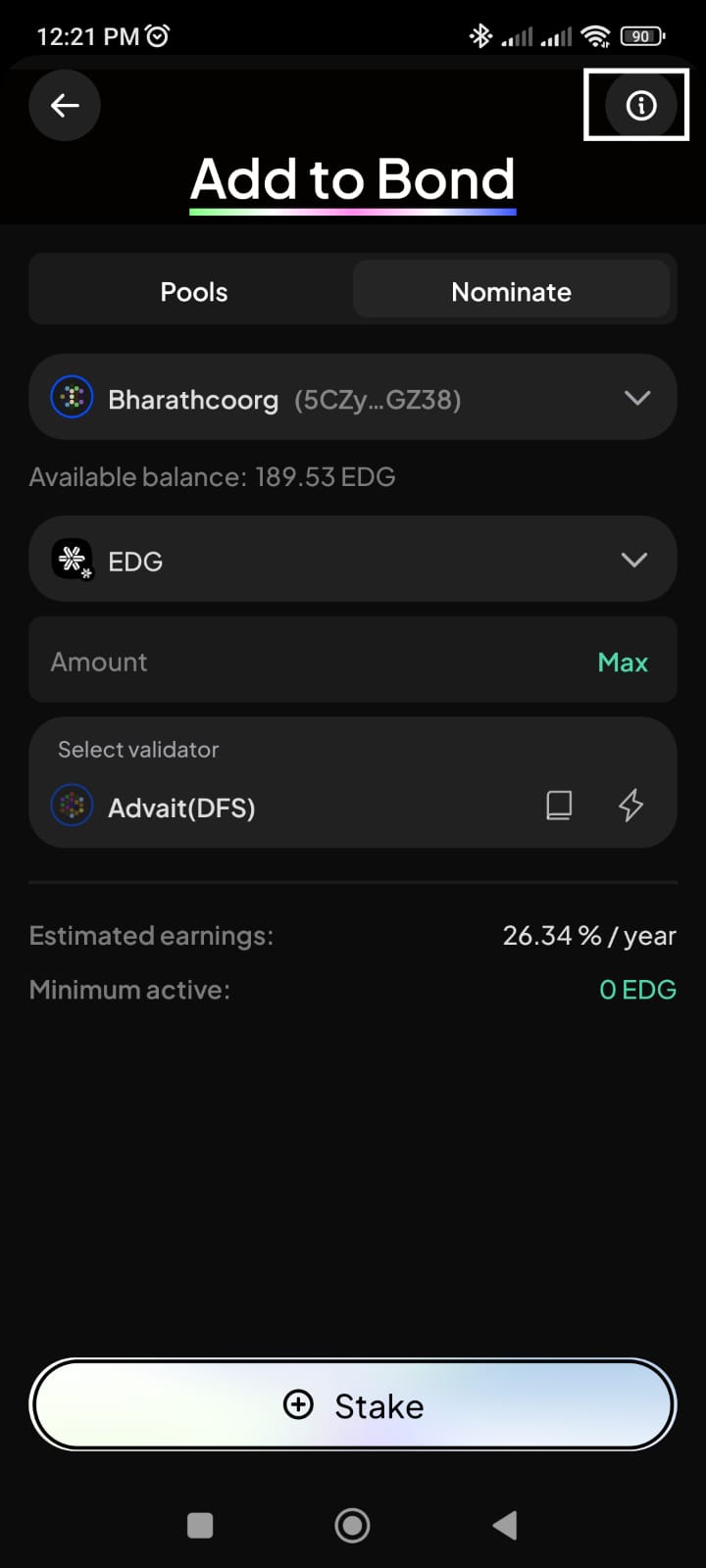Tap the lightning bolt validator icon

coord(630,806)
